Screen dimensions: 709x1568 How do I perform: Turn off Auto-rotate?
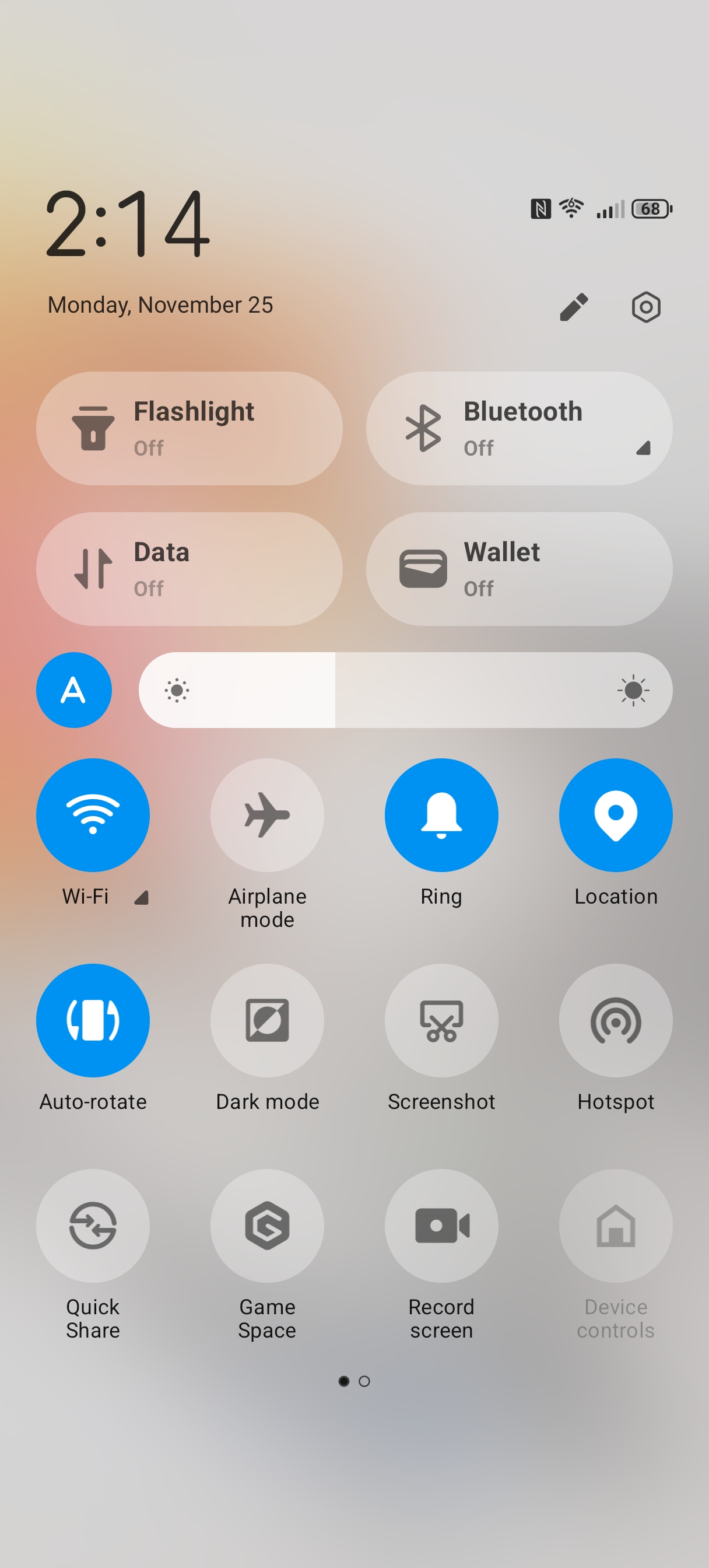[x=93, y=1020]
